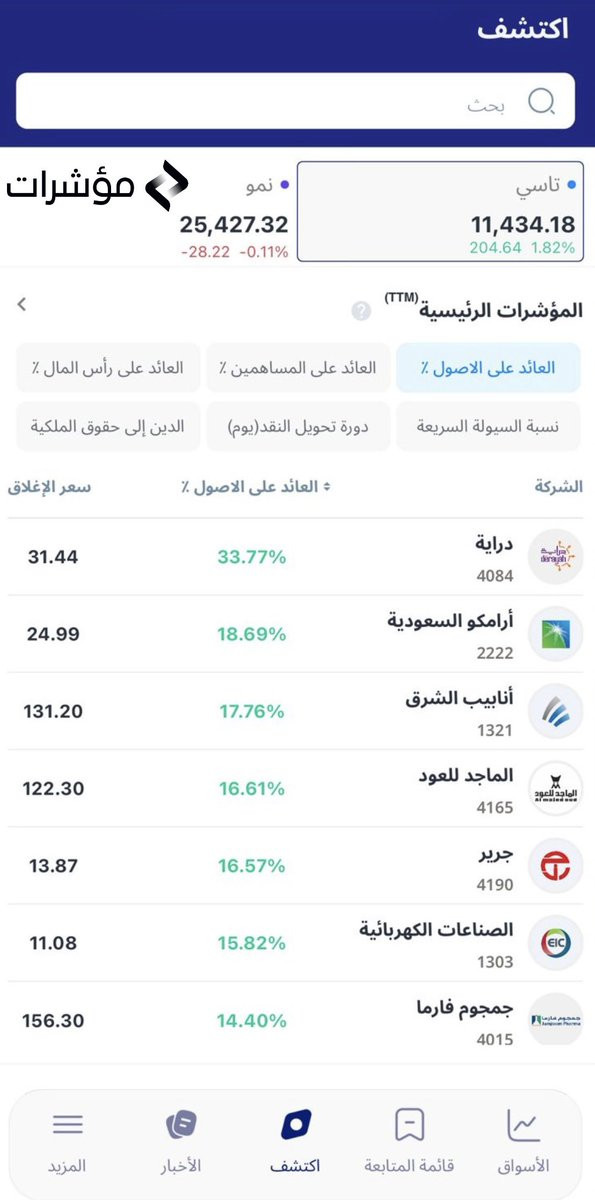595x1200 pixels.
Task: Select the تاسي index card
Action: tap(440, 212)
